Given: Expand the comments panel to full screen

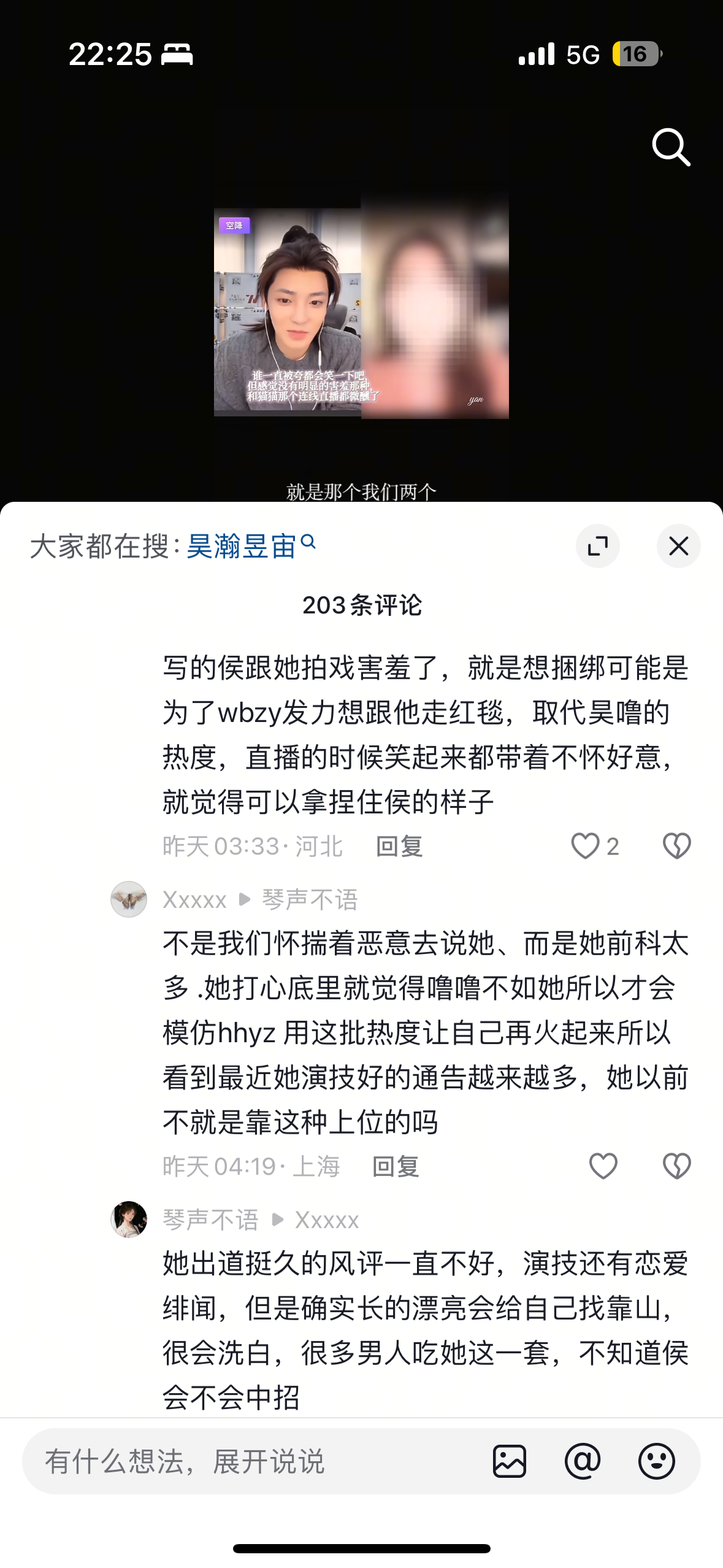Looking at the screenshot, I should tap(597, 545).
